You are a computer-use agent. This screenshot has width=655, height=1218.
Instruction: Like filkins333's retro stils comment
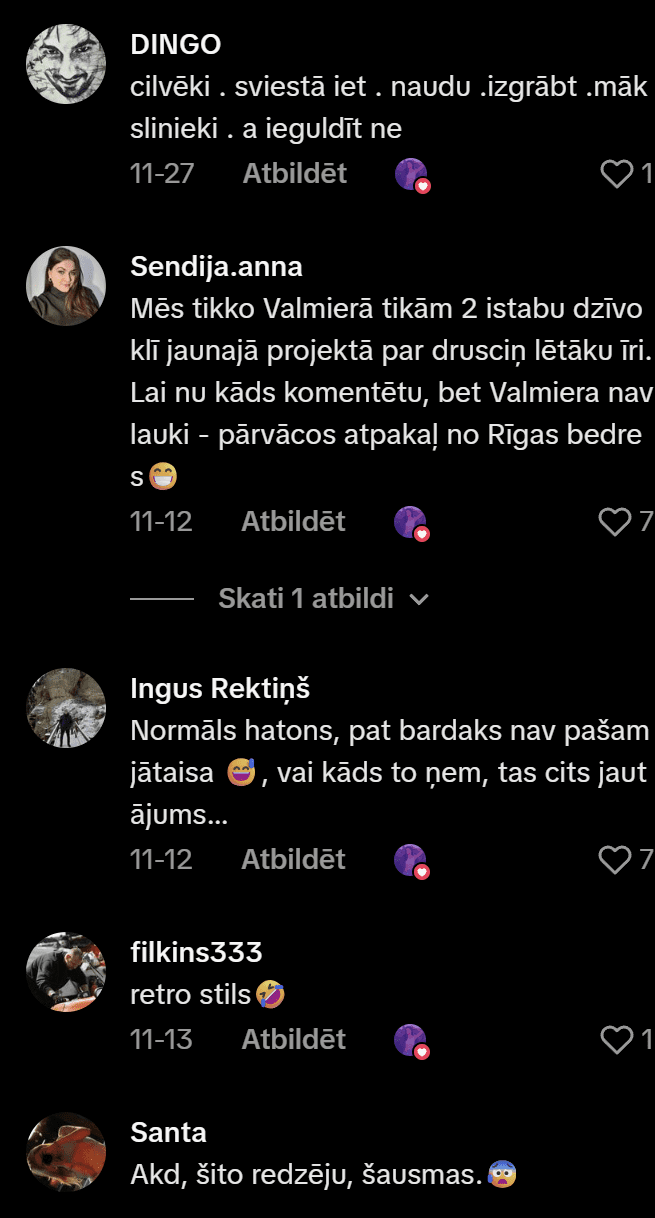point(617,1040)
